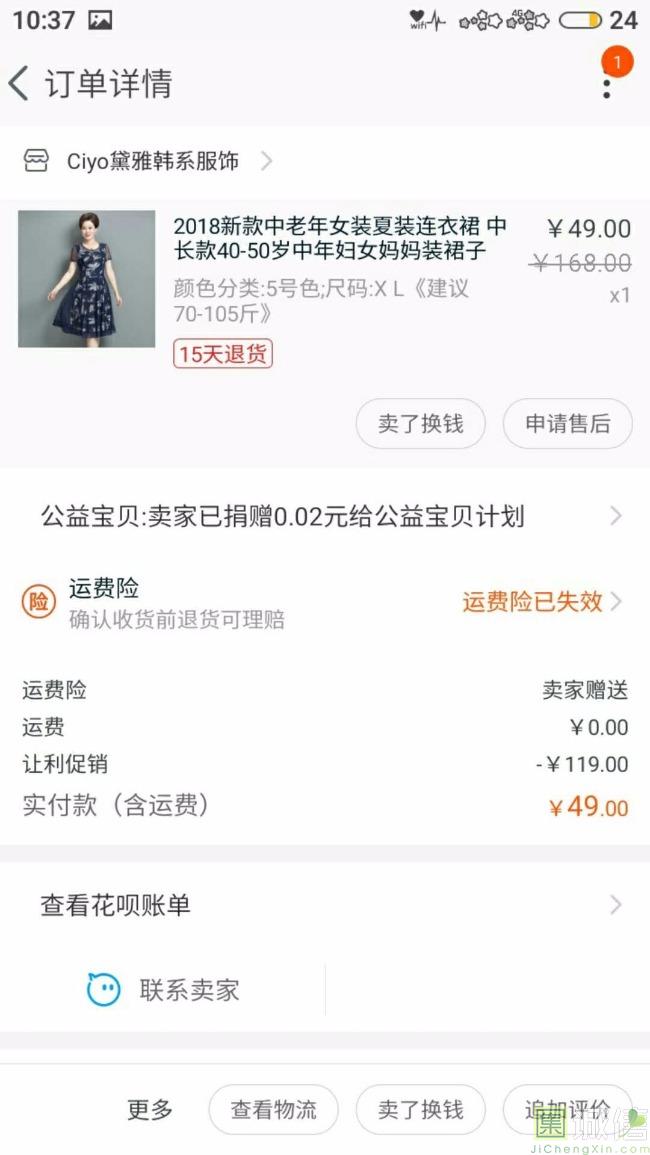This screenshot has width=650, height=1155.
Task: Open the Ciyo黛雅韩系服饰 shop page
Action: point(152,161)
